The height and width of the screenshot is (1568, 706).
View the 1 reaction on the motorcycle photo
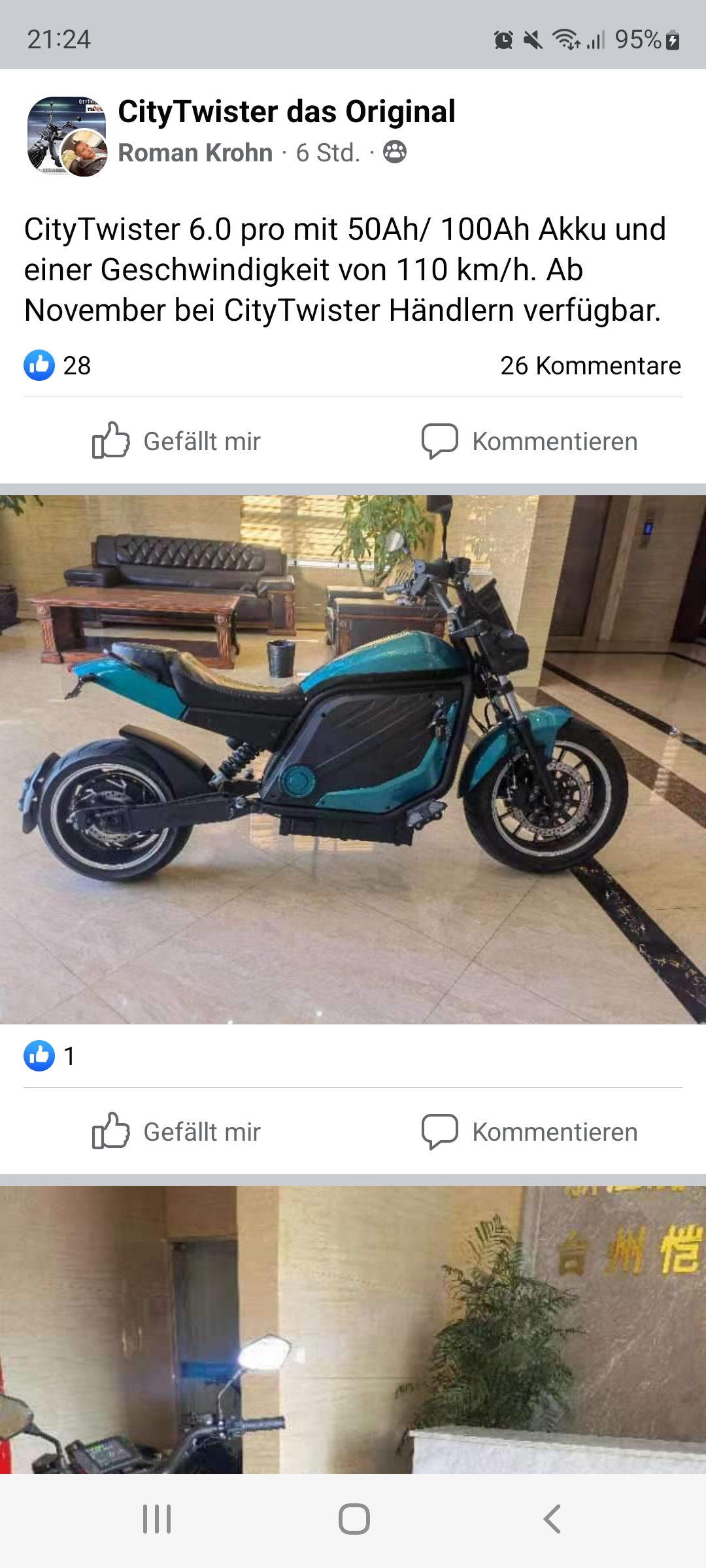pos(50,1056)
